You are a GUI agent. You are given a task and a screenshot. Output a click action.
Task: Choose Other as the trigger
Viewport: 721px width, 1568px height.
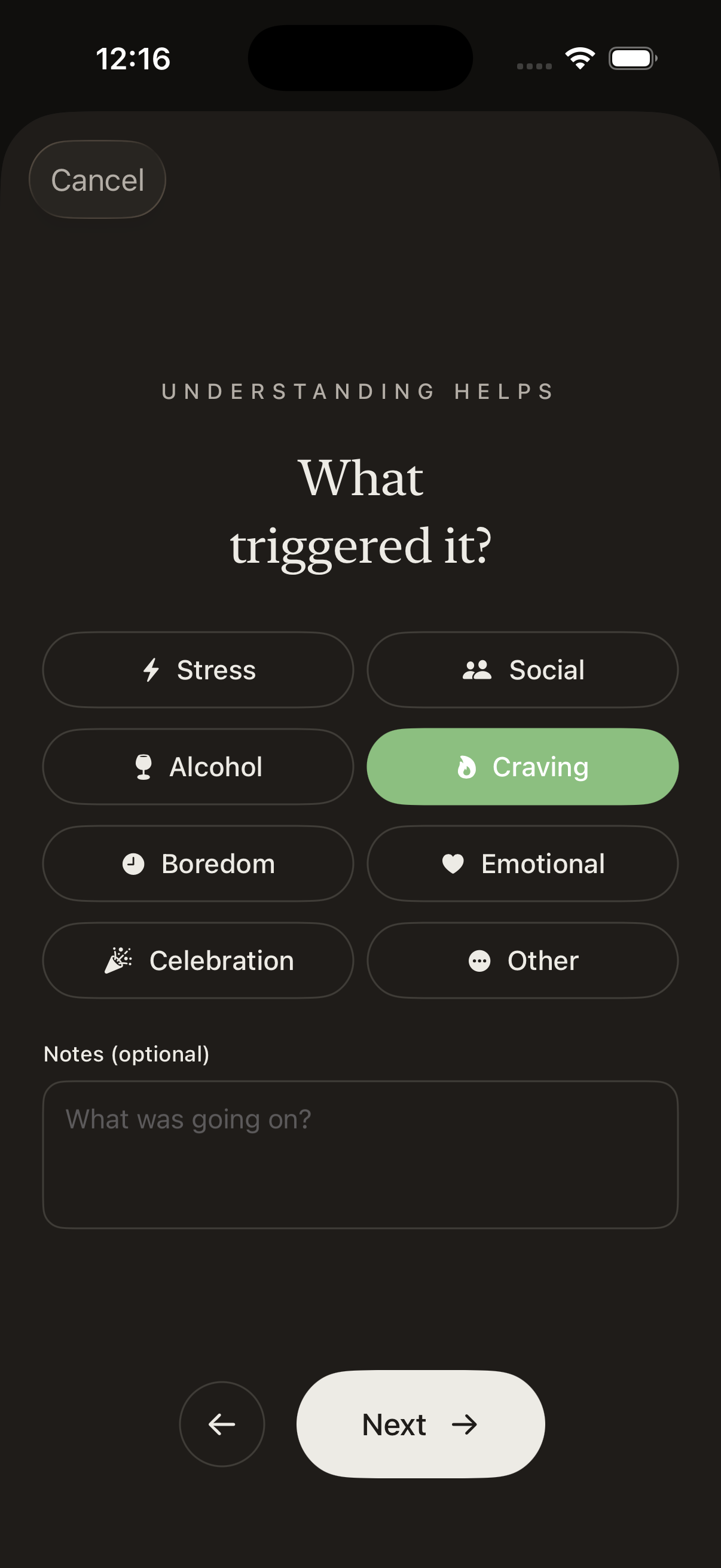(522, 960)
